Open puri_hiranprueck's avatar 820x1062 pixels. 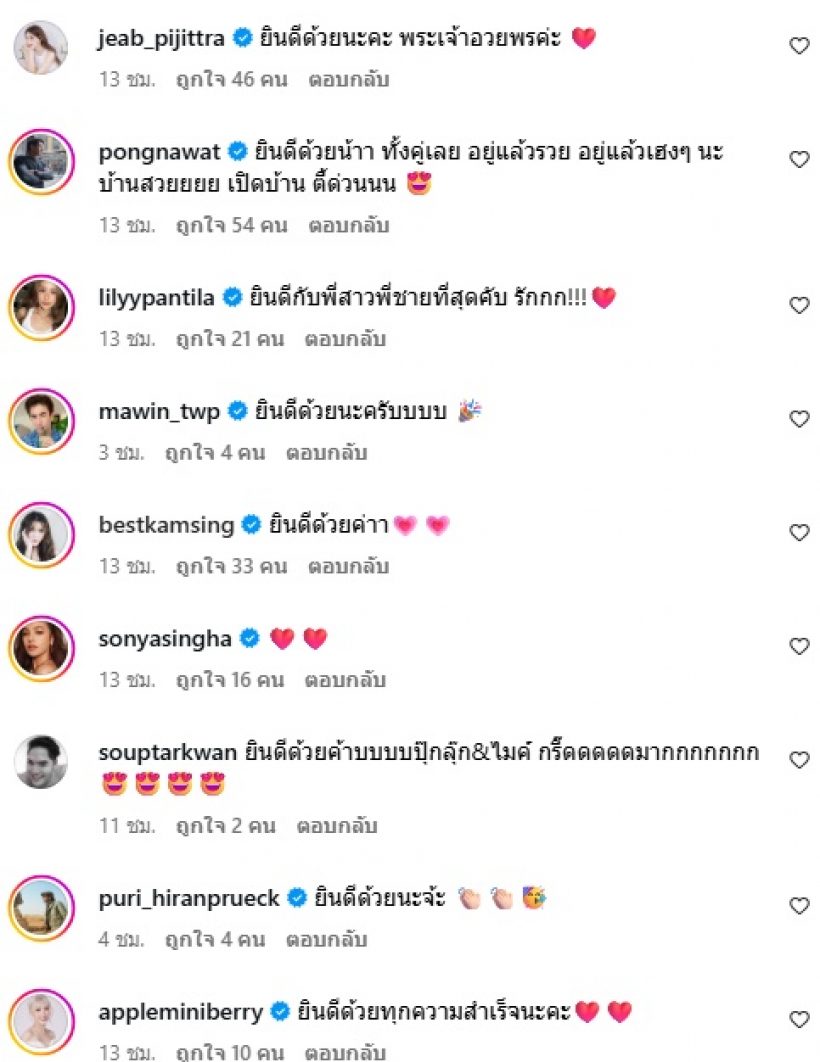[41, 908]
